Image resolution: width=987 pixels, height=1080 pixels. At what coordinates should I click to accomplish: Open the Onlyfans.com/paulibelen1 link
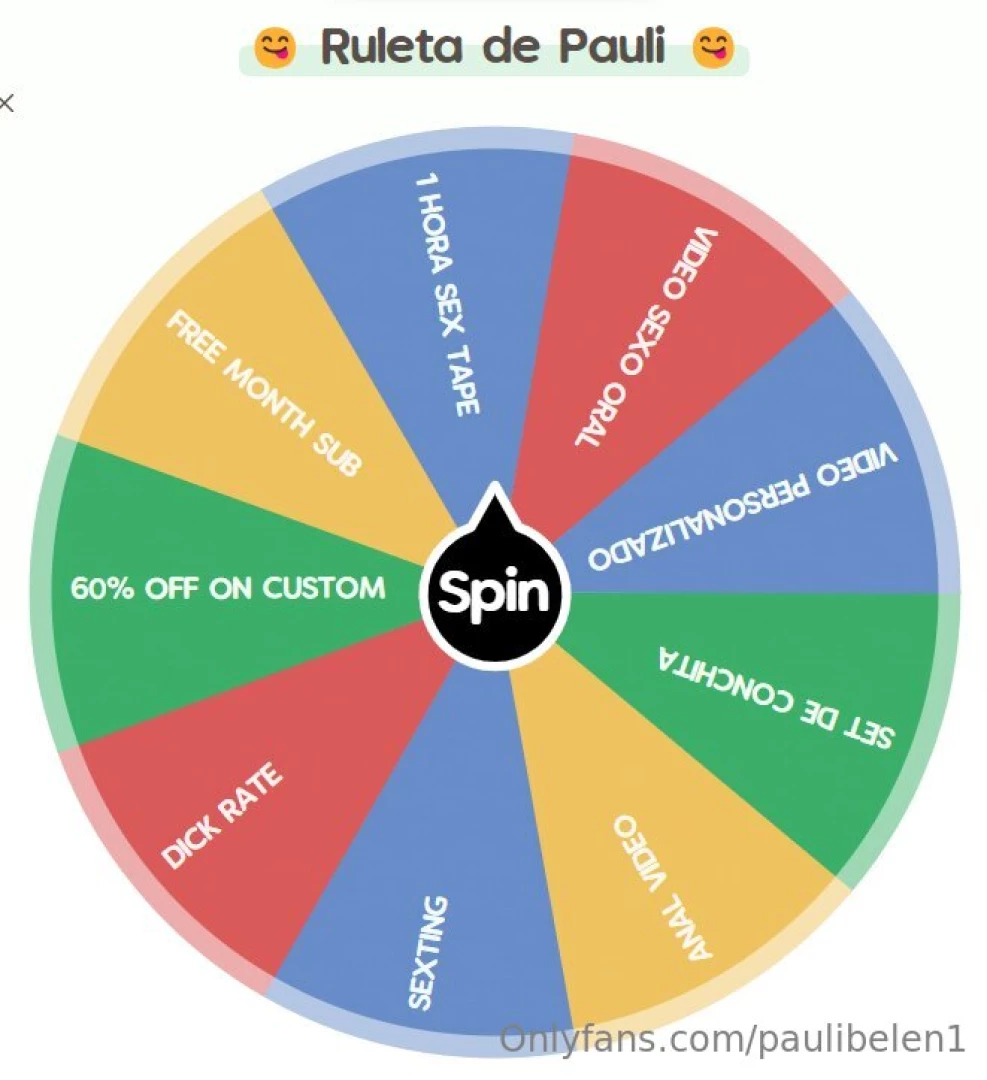[x=735, y=1040]
